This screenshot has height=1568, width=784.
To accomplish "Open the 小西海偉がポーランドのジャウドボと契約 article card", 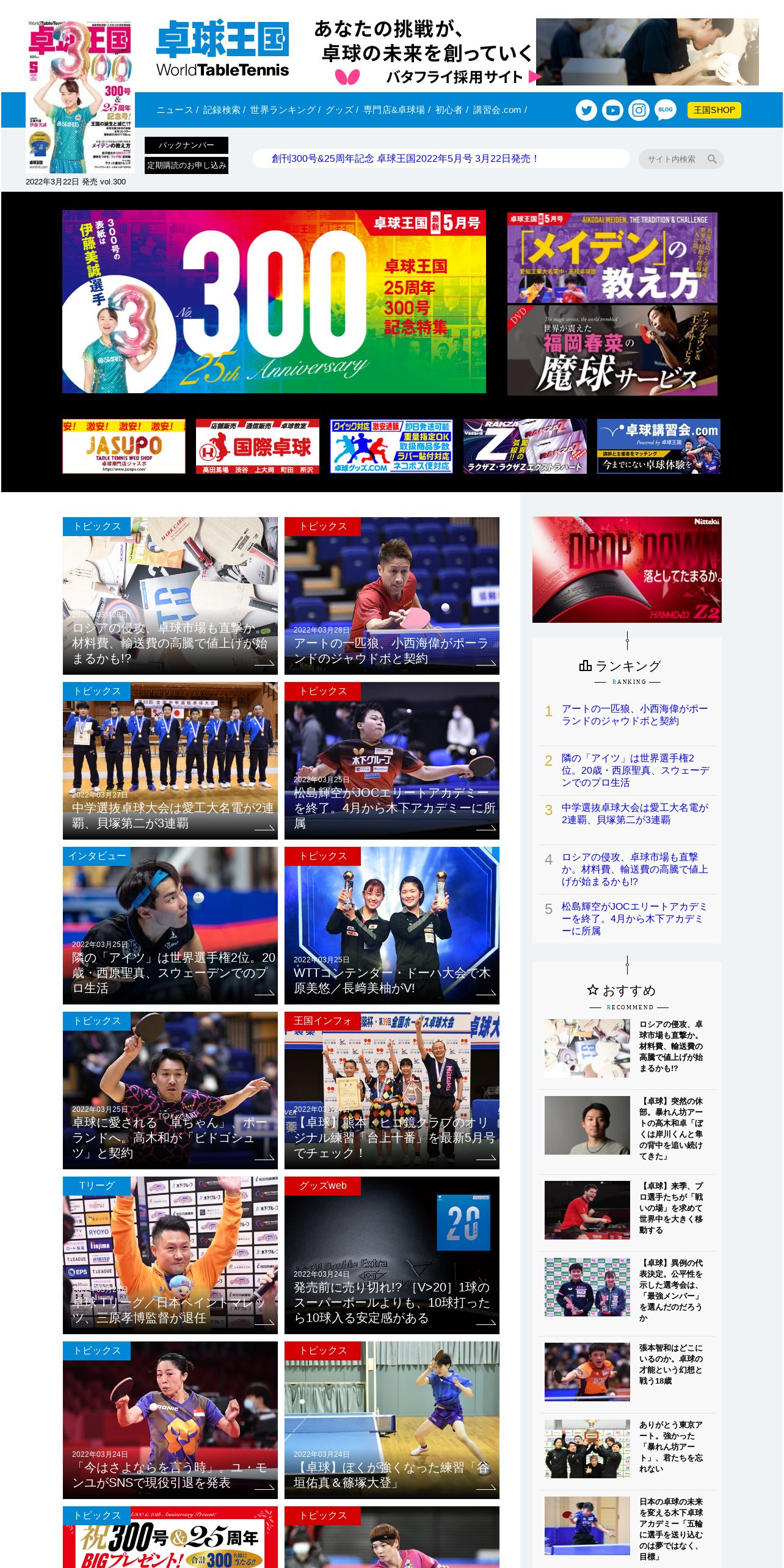I will click(x=392, y=596).
